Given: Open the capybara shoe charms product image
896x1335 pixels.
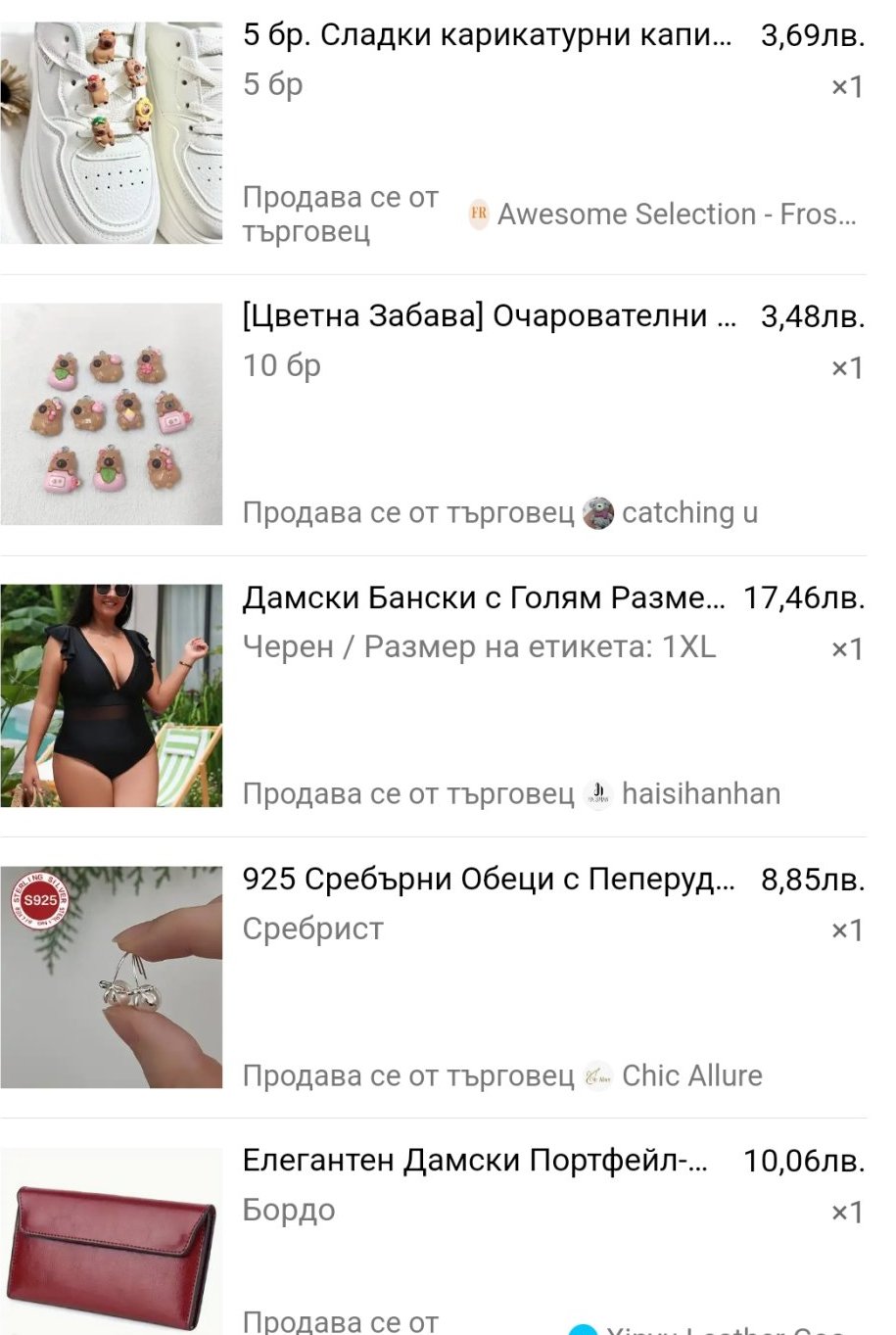Looking at the screenshot, I should click(x=111, y=132).
